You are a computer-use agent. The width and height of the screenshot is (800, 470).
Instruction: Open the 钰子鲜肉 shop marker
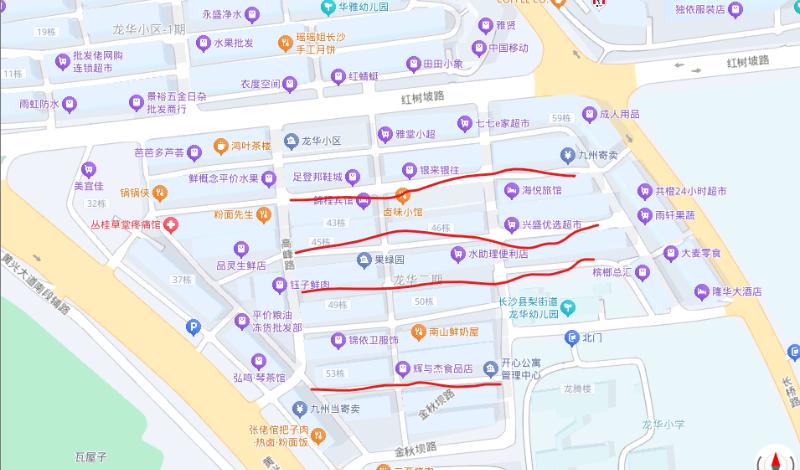coord(280,285)
